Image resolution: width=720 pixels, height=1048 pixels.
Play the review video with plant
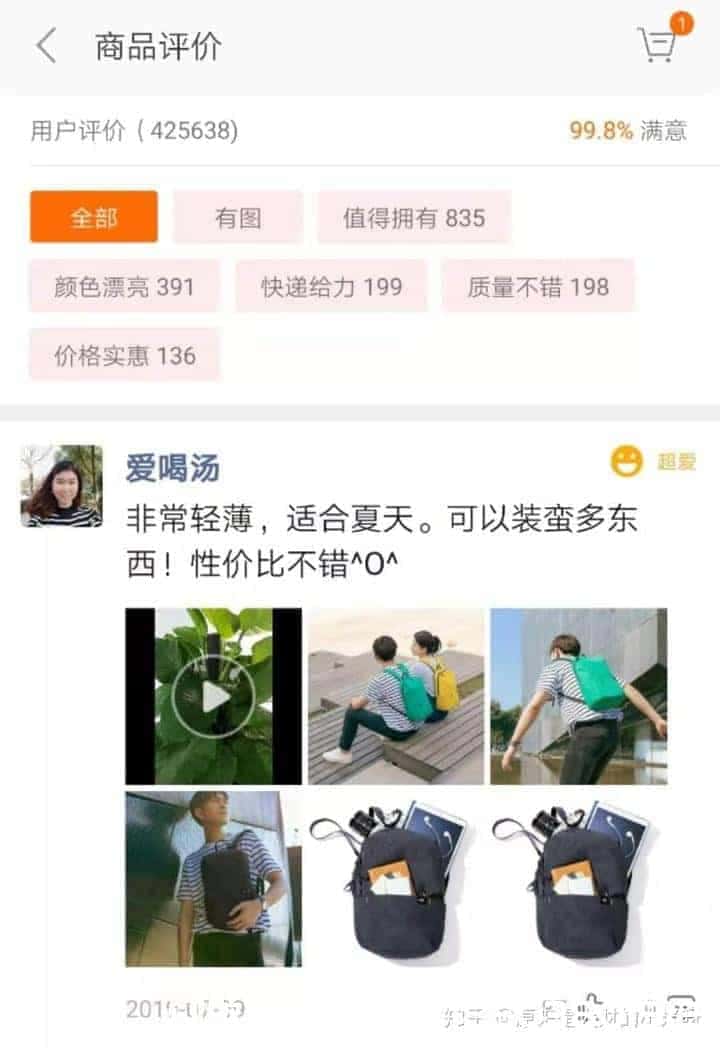point(213,696)
